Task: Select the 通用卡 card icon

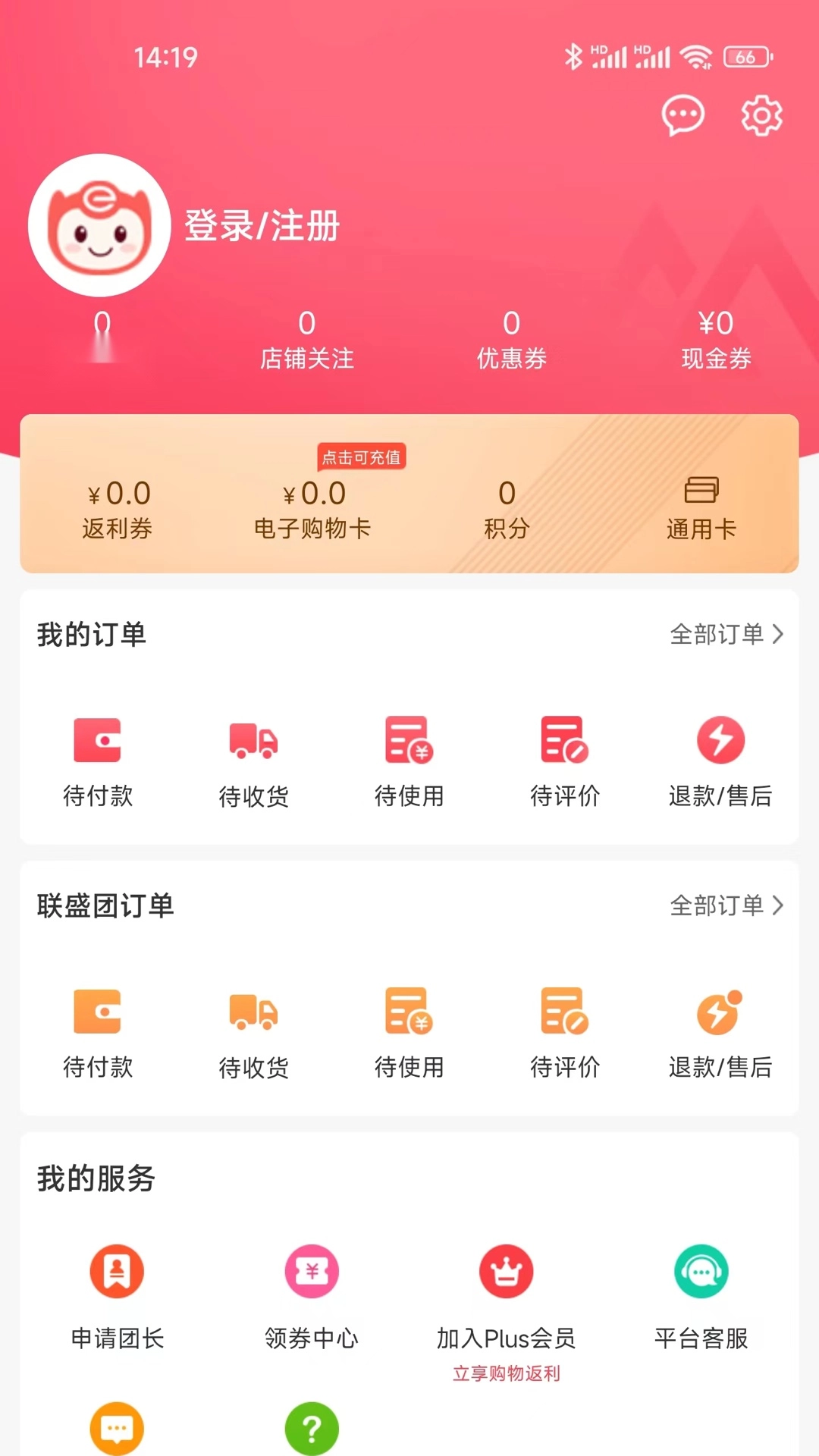Action: tap(701, 493)
